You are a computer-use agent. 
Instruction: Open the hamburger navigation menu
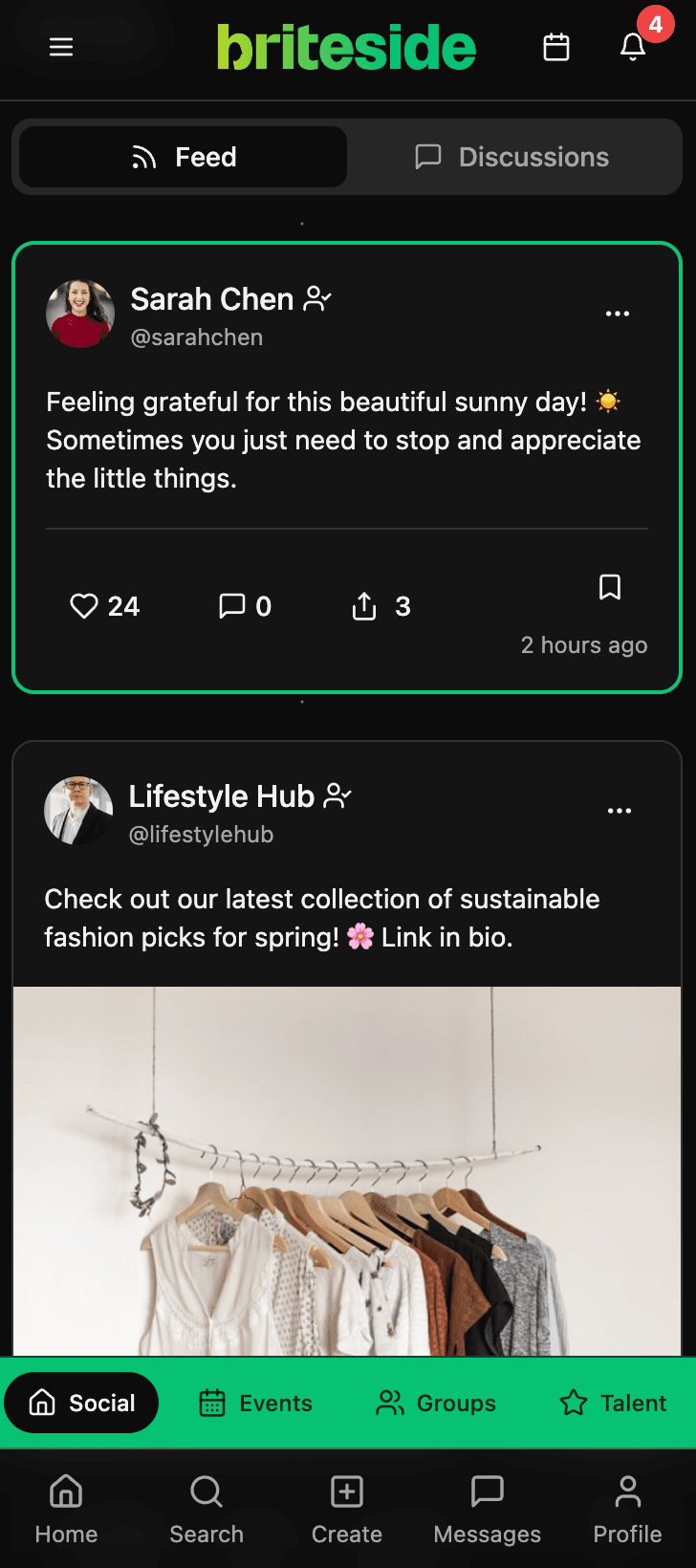click(60, 46)
